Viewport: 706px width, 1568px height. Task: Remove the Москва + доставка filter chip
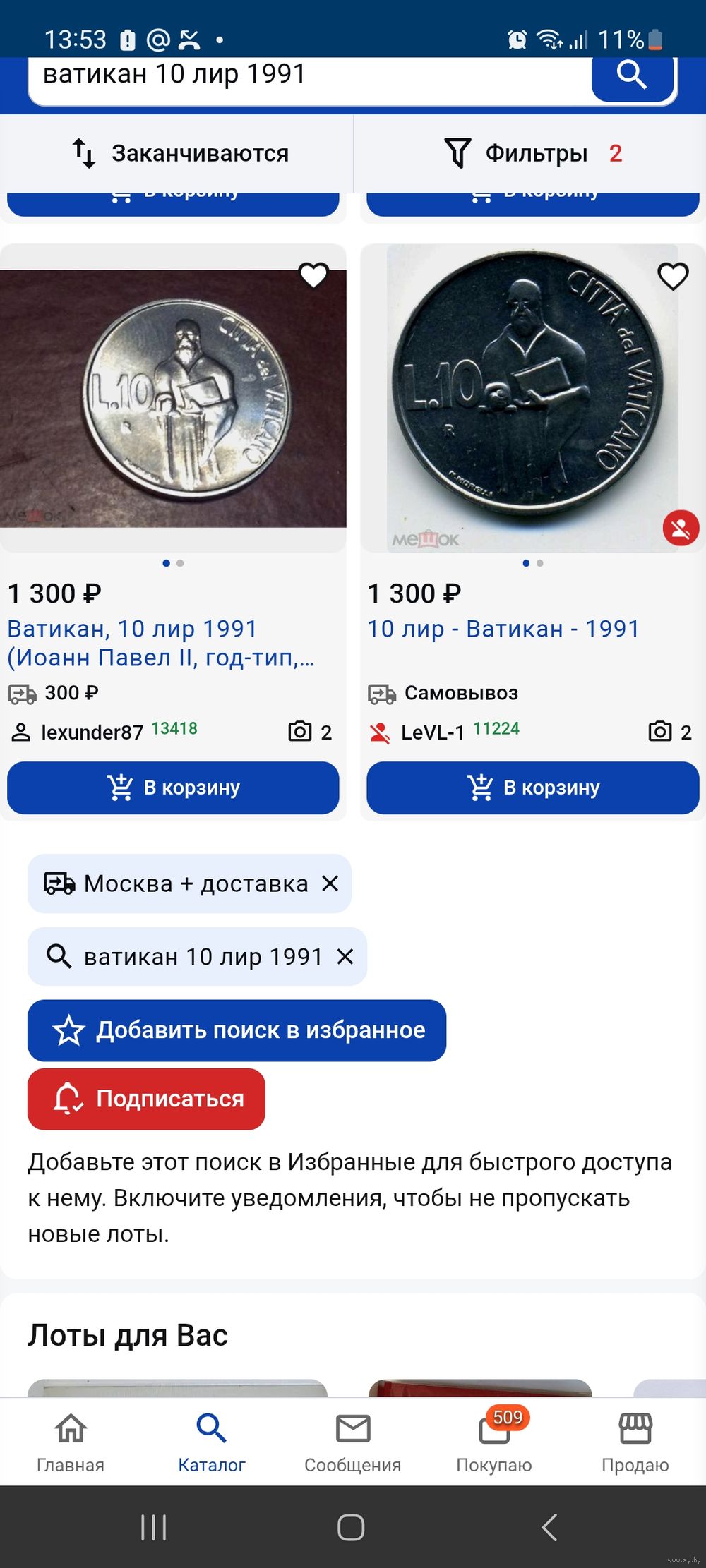330,883
